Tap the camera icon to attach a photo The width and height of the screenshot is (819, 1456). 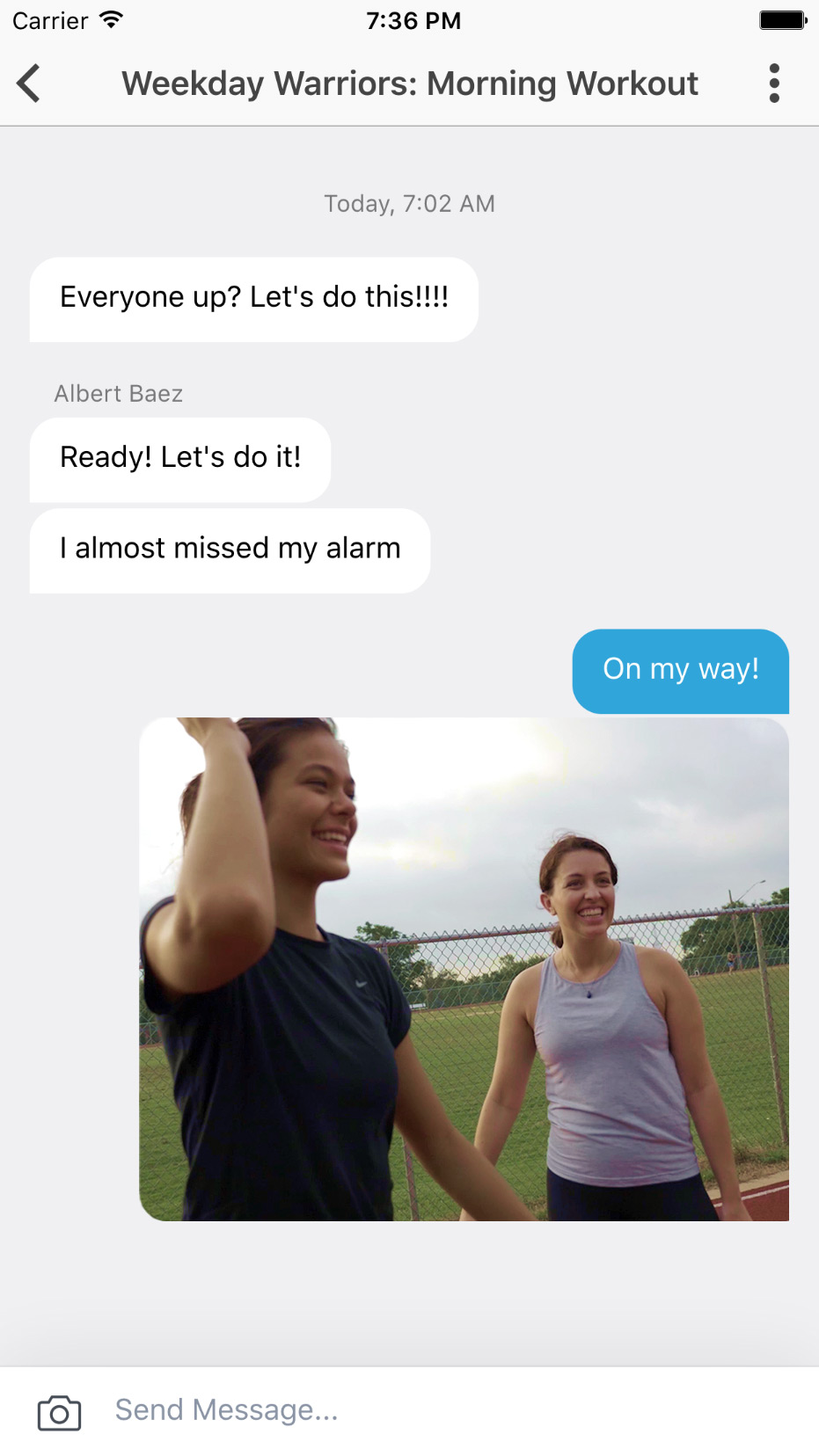[59, 1412]
